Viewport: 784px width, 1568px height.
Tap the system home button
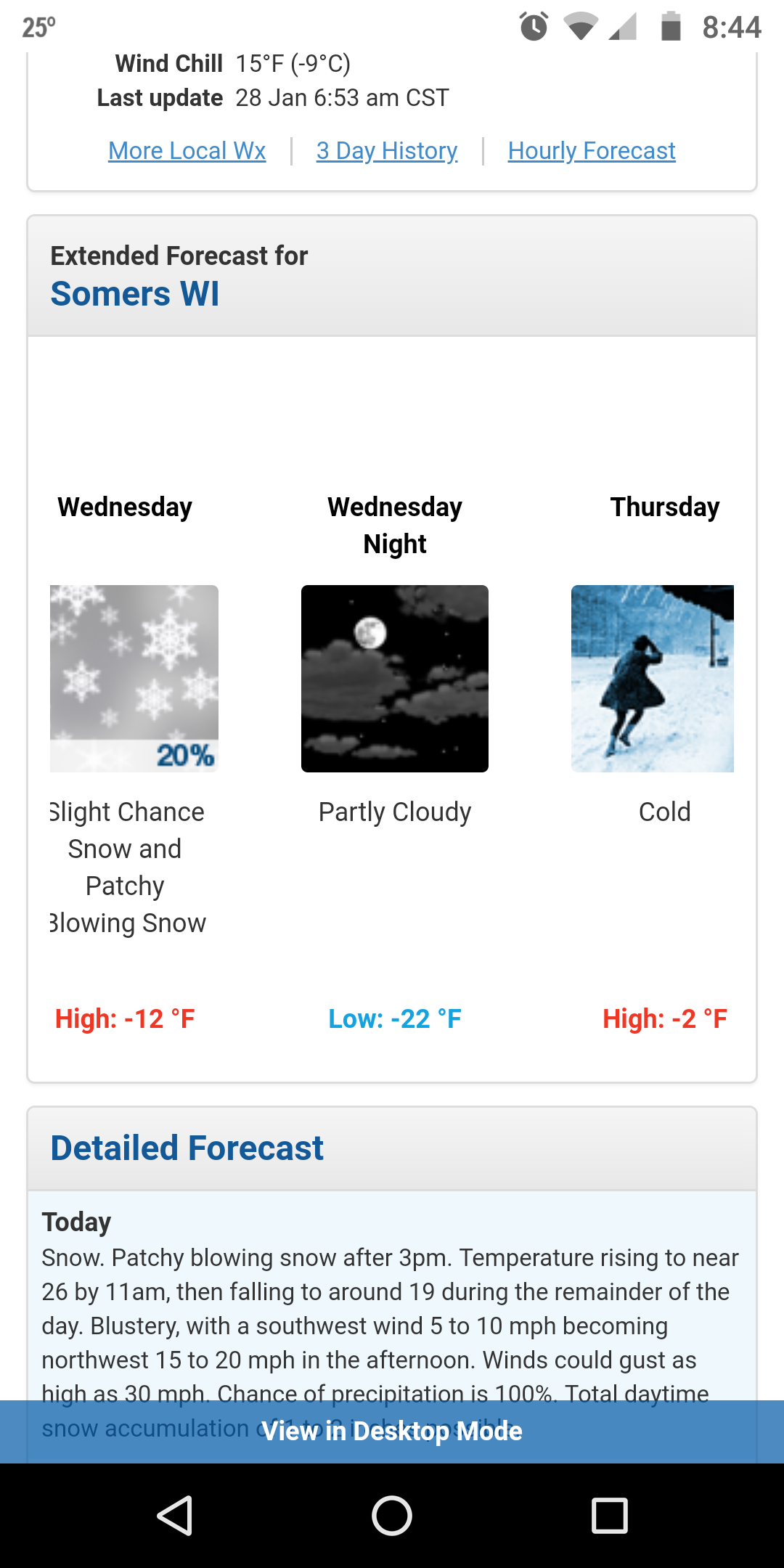[392, 1516]
